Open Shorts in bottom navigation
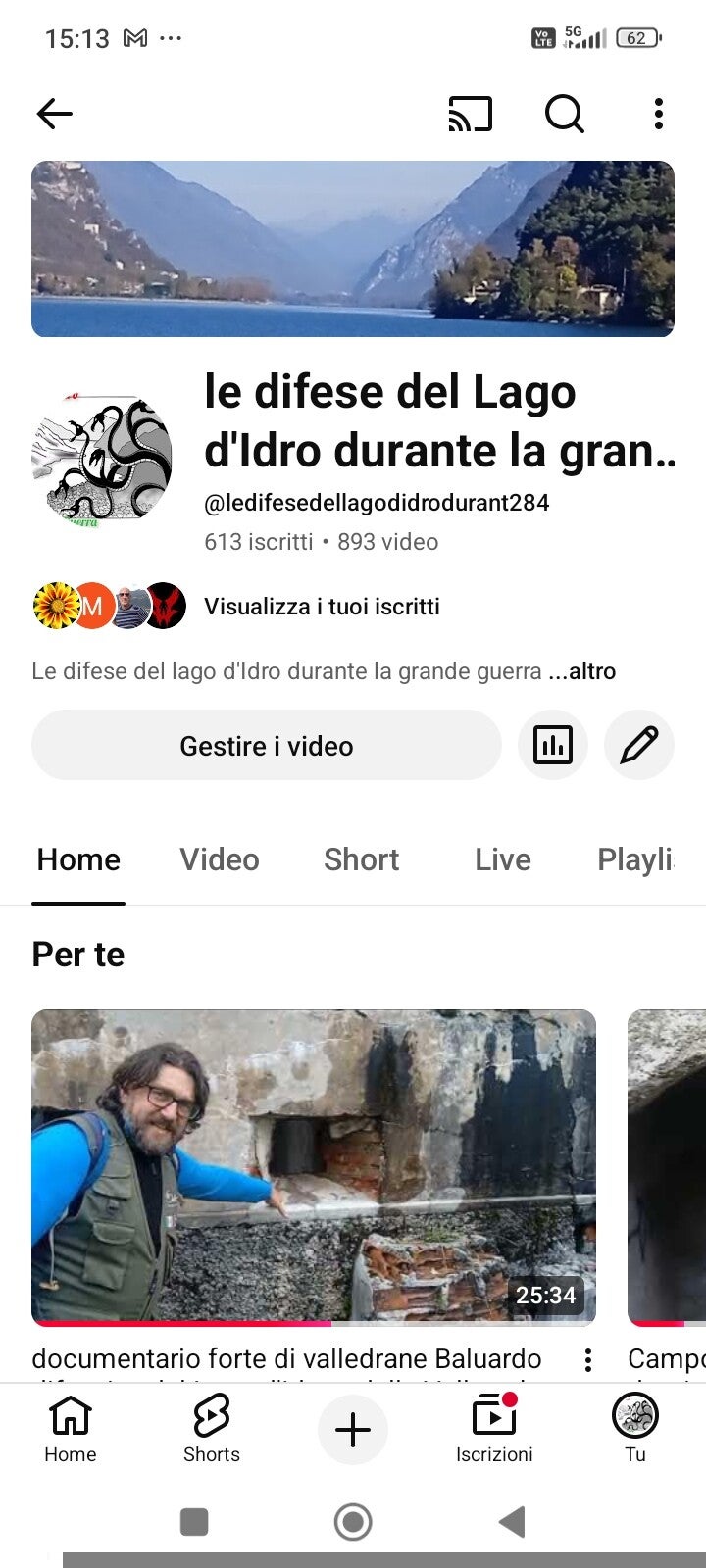The image size is (706, 1568). tap(212, 1430)
